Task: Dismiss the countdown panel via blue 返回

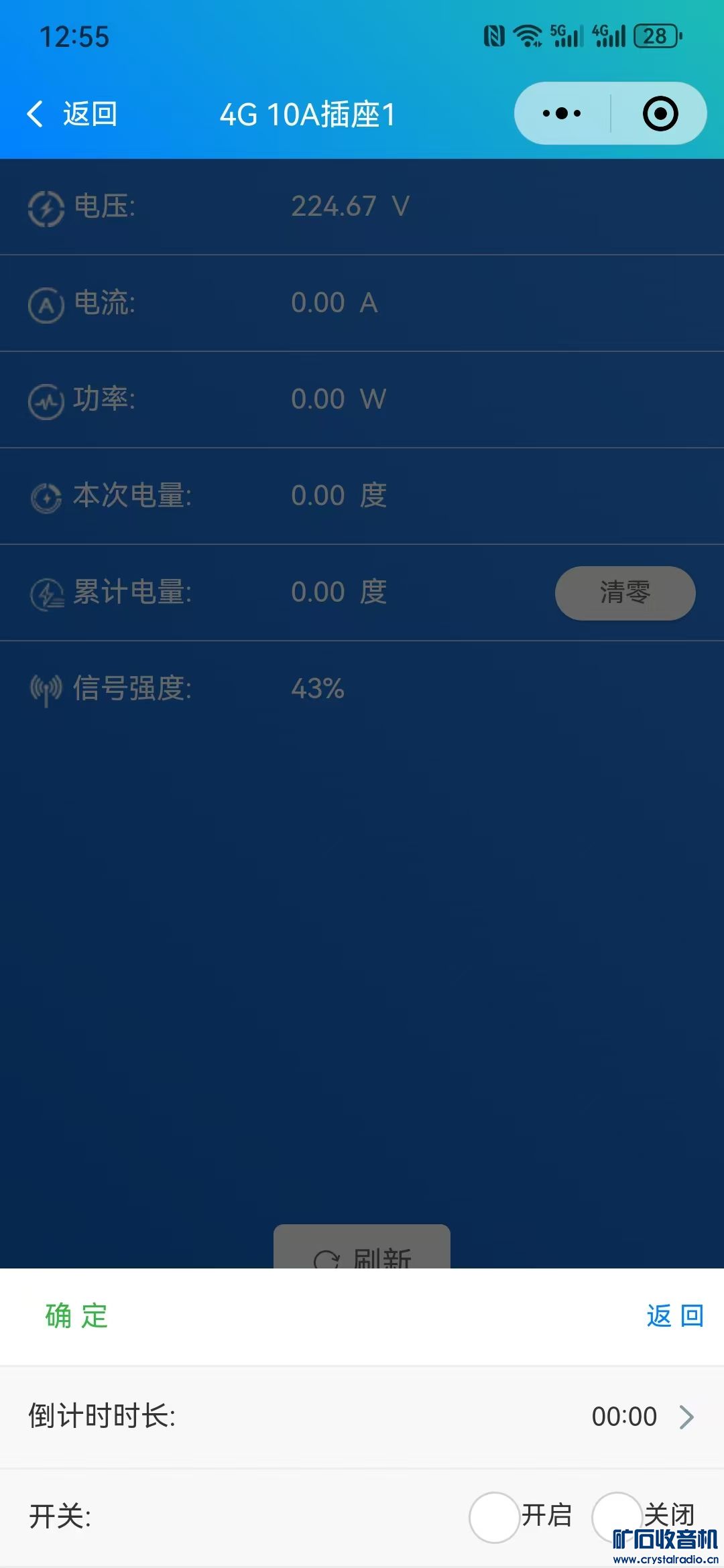Action: (x=674, y=1315)
